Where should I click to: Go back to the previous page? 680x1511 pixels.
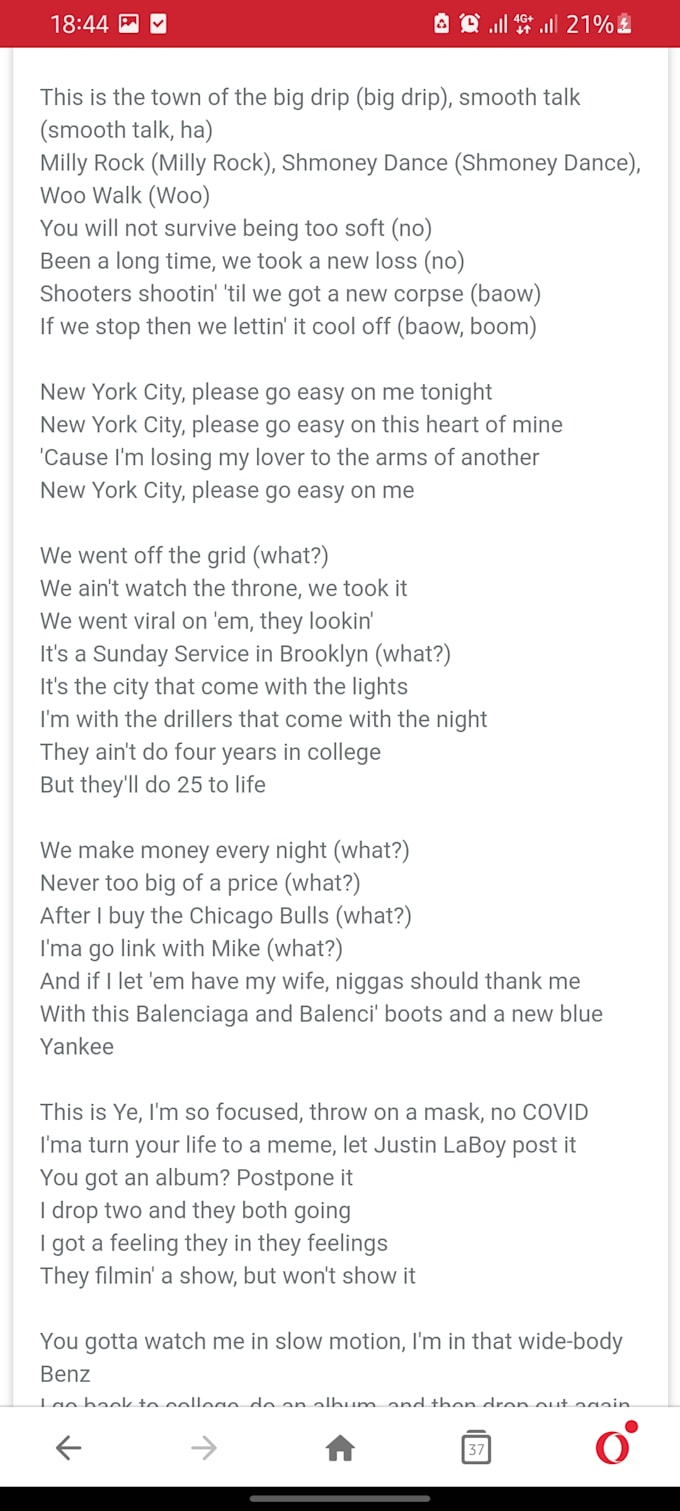(68, 1447)
